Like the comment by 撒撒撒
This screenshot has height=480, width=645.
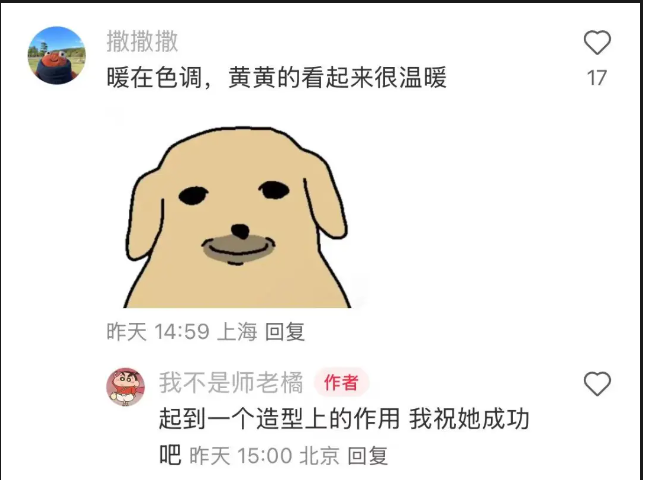click(597, 43)
